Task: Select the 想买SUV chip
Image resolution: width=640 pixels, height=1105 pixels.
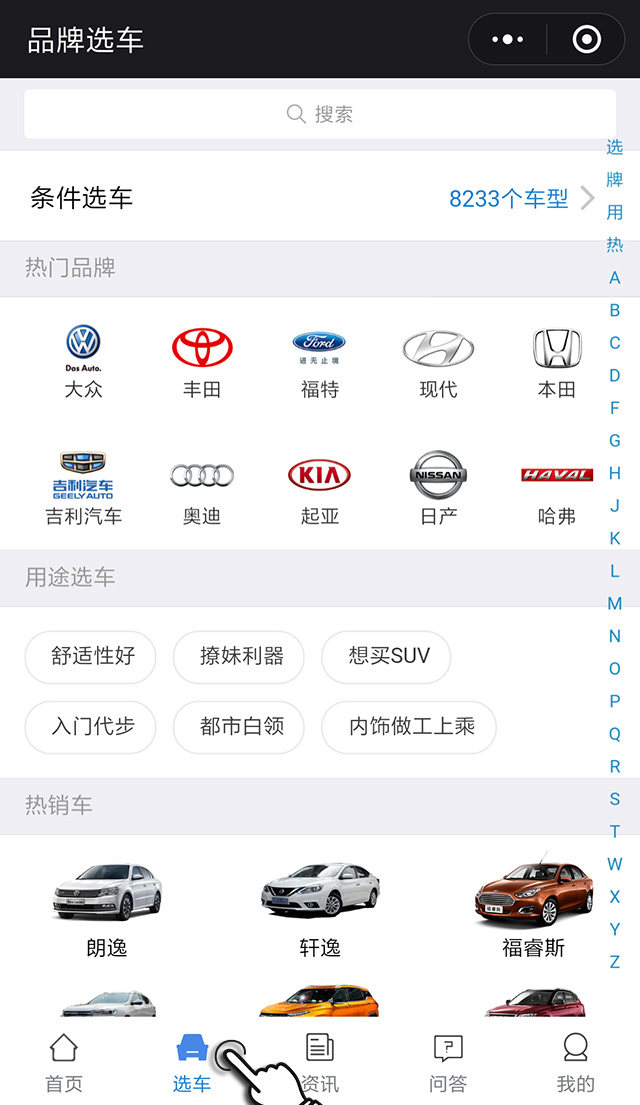Action: [387, 657]
